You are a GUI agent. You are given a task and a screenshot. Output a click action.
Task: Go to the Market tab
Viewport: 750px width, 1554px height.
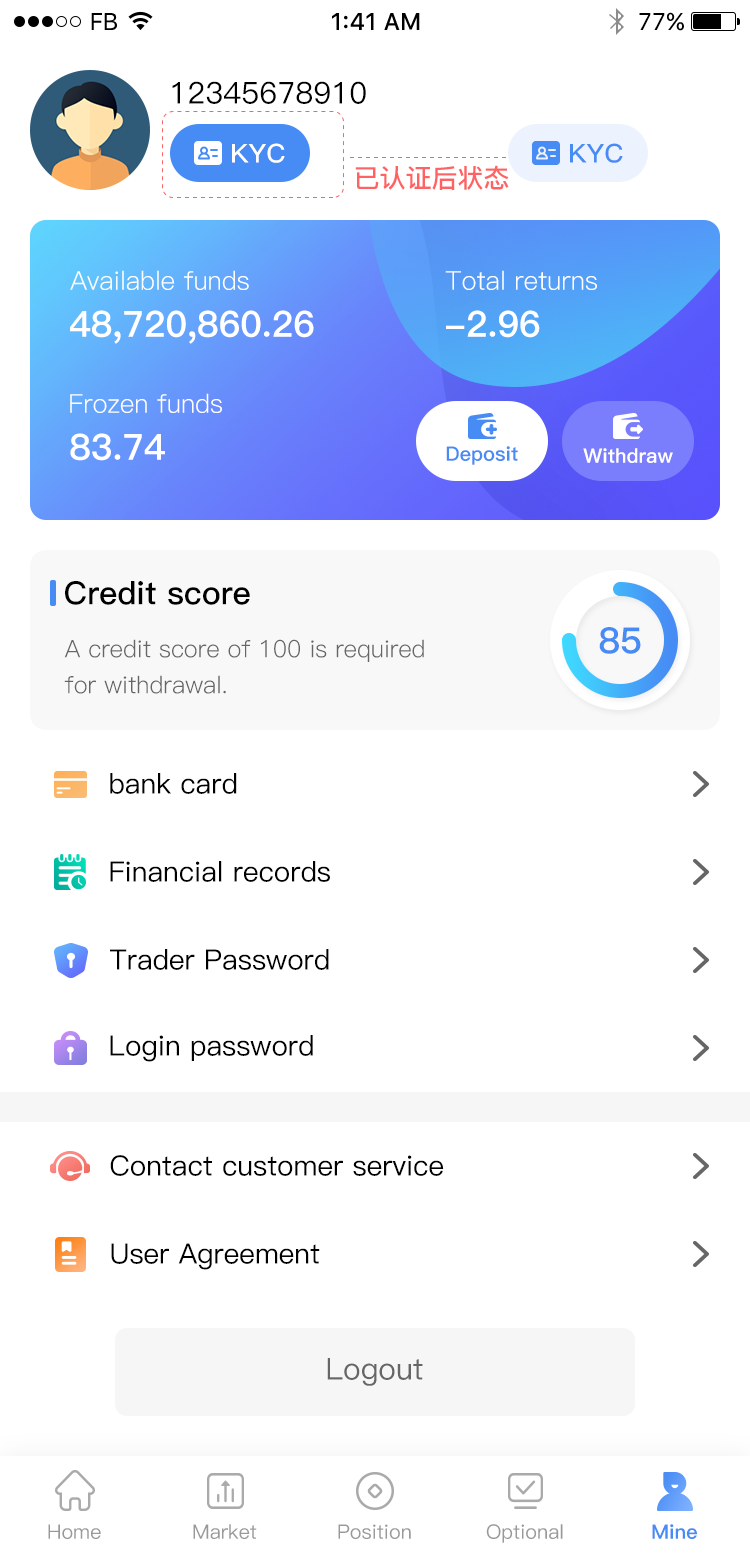click(x=225, y=1505)
